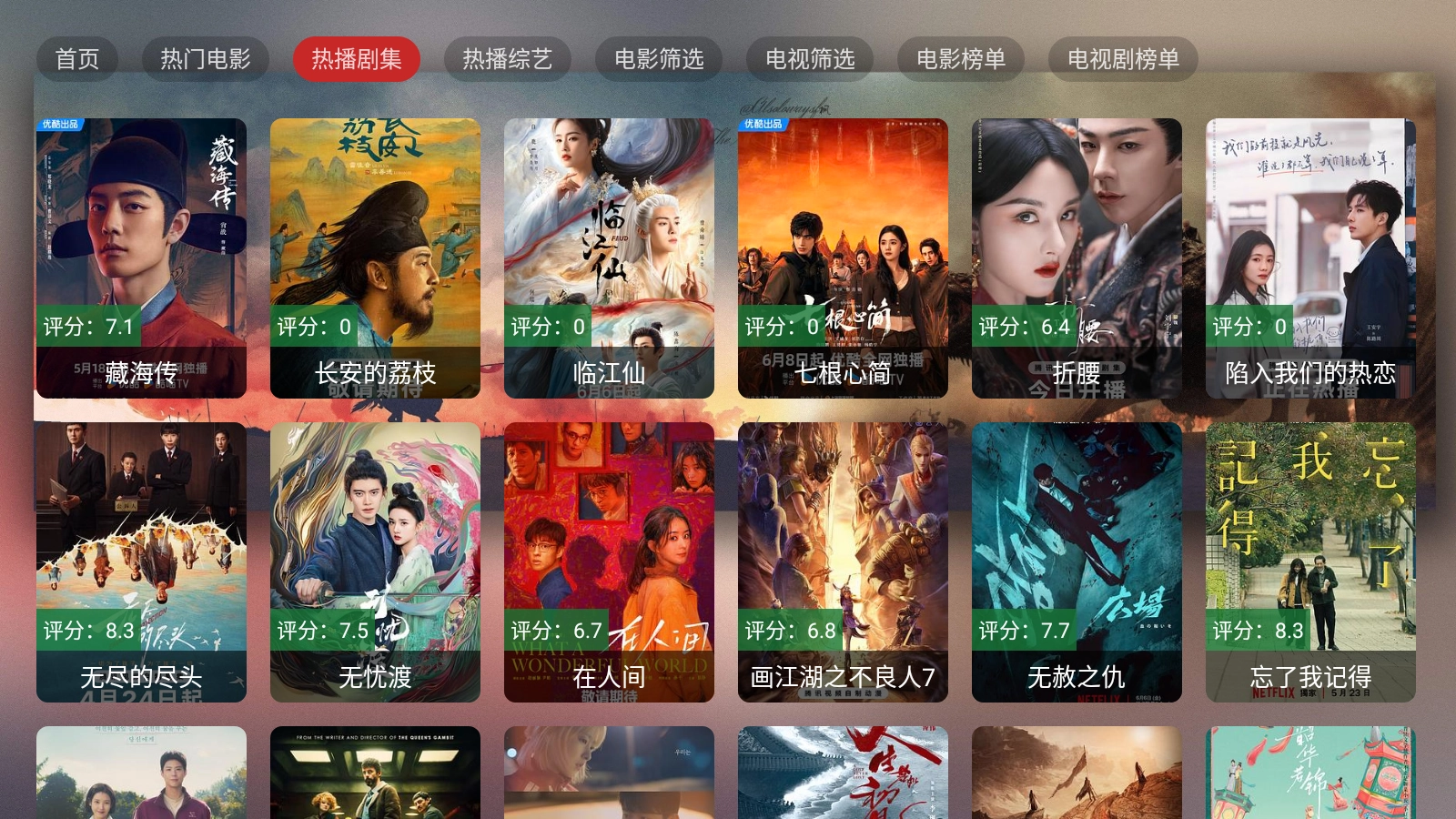Image resolution: width=1456 pixels, height=819 pixels.
Task: Open the 无赦之仇 card
Action: pyautogui.click(x=1077, y=561)
